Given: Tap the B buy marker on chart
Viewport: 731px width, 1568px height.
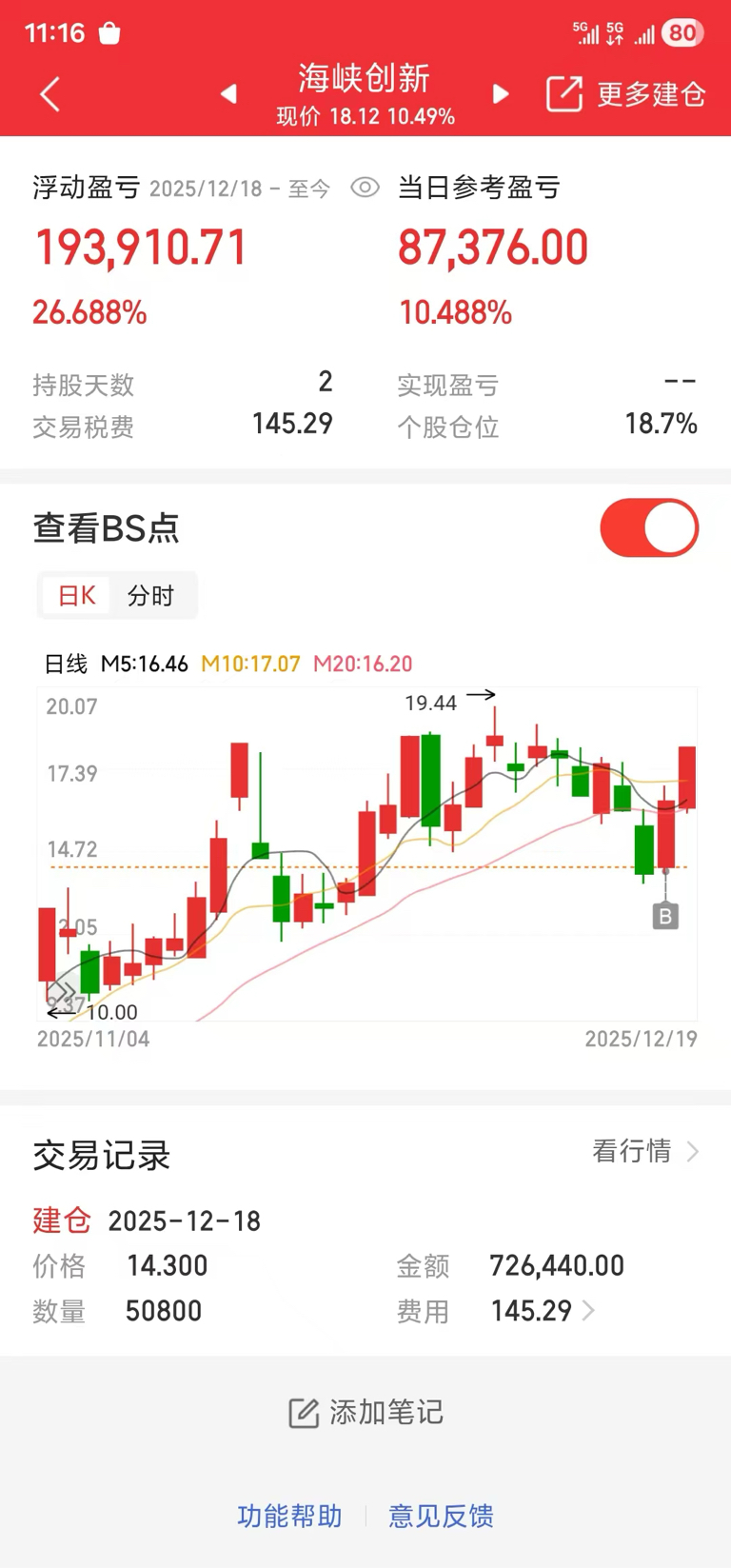Looking at the screenshot, I should (x=665, y=917).
